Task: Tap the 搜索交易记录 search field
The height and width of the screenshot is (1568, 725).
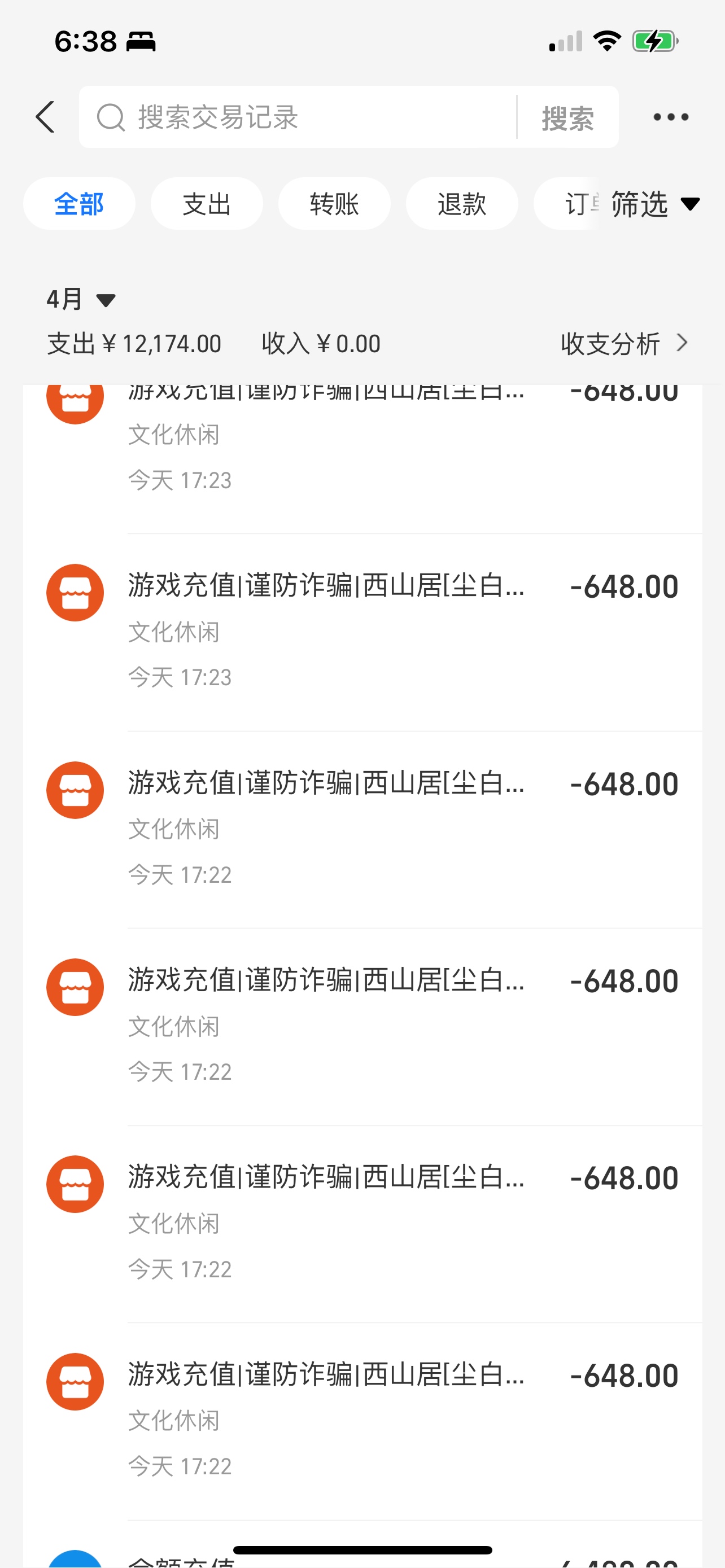Action: click(x=298, y=117)
